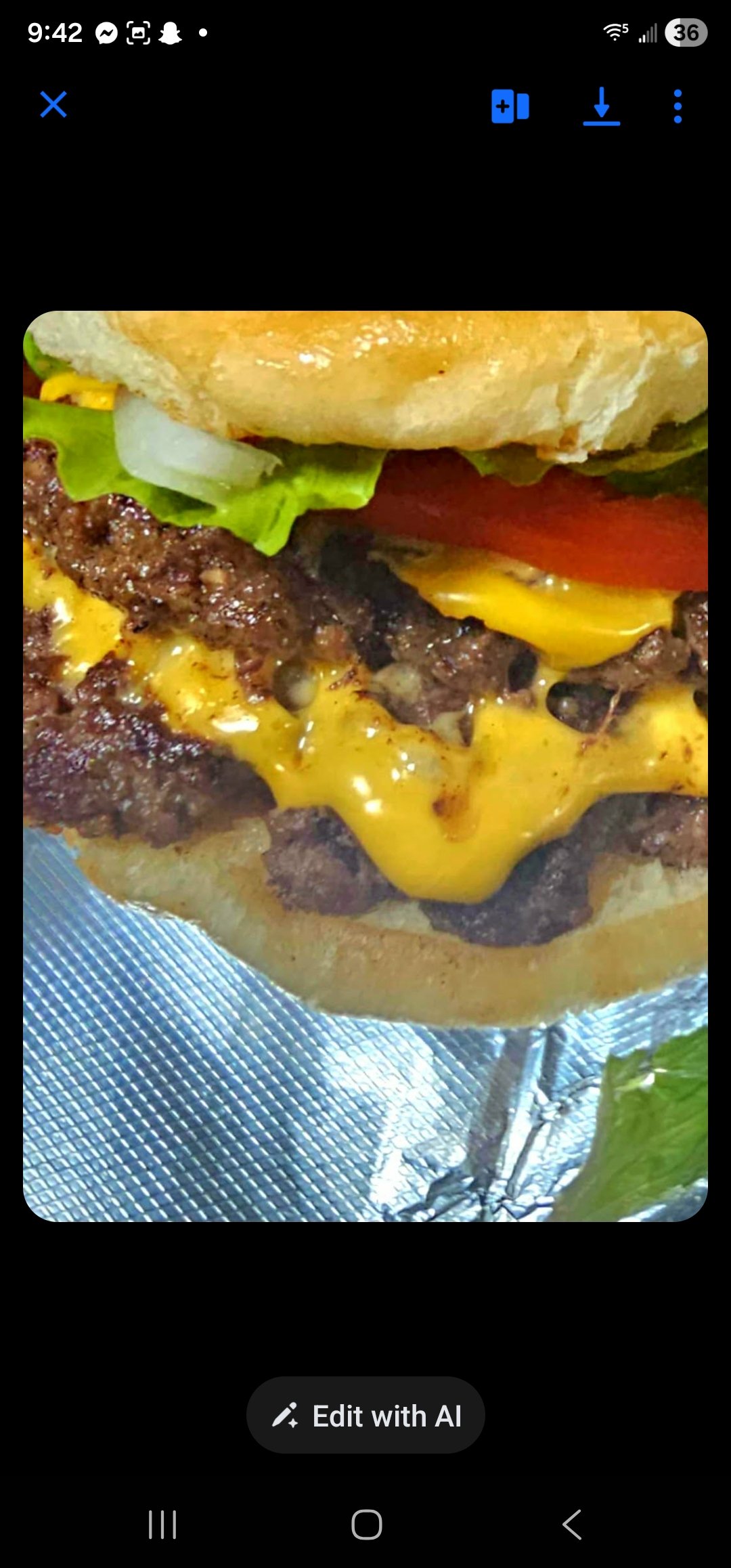Close the photo viewer
Screen dimensions: 731x1568
coord(53,105)
